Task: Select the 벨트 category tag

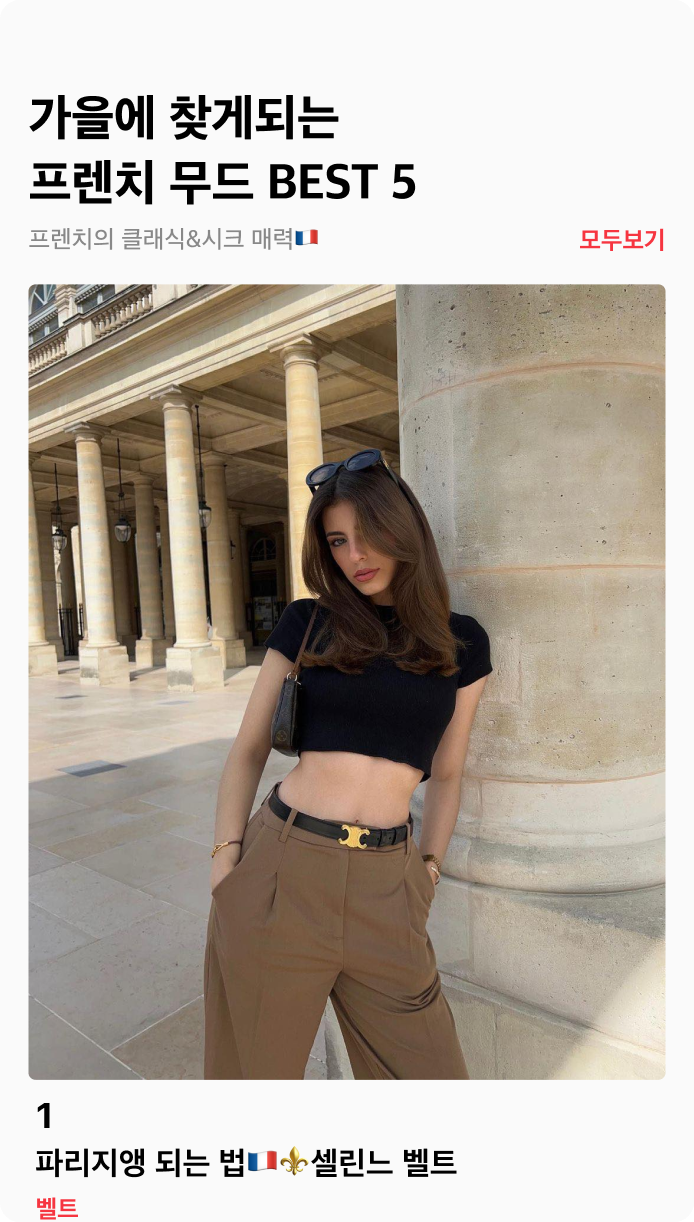Action: (57, 1208)
